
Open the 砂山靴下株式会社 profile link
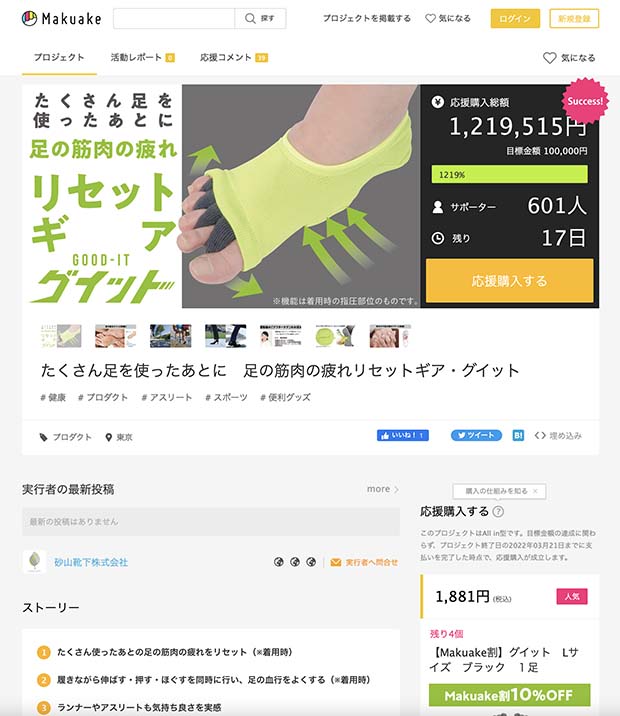[x=91, y=562]
